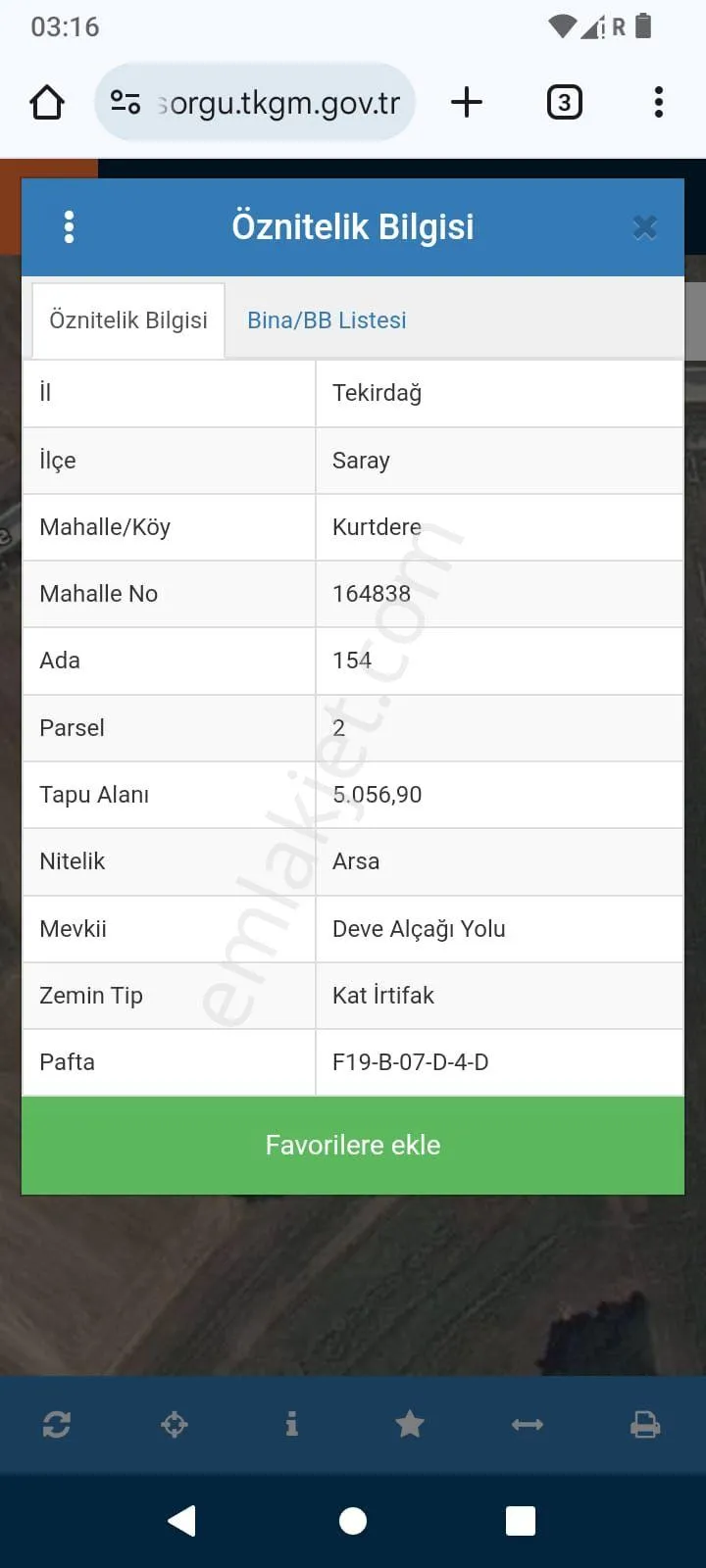Open favorites via the star icon
This screenshot has height=1568, width=706.
click(x=410, y=1424)
